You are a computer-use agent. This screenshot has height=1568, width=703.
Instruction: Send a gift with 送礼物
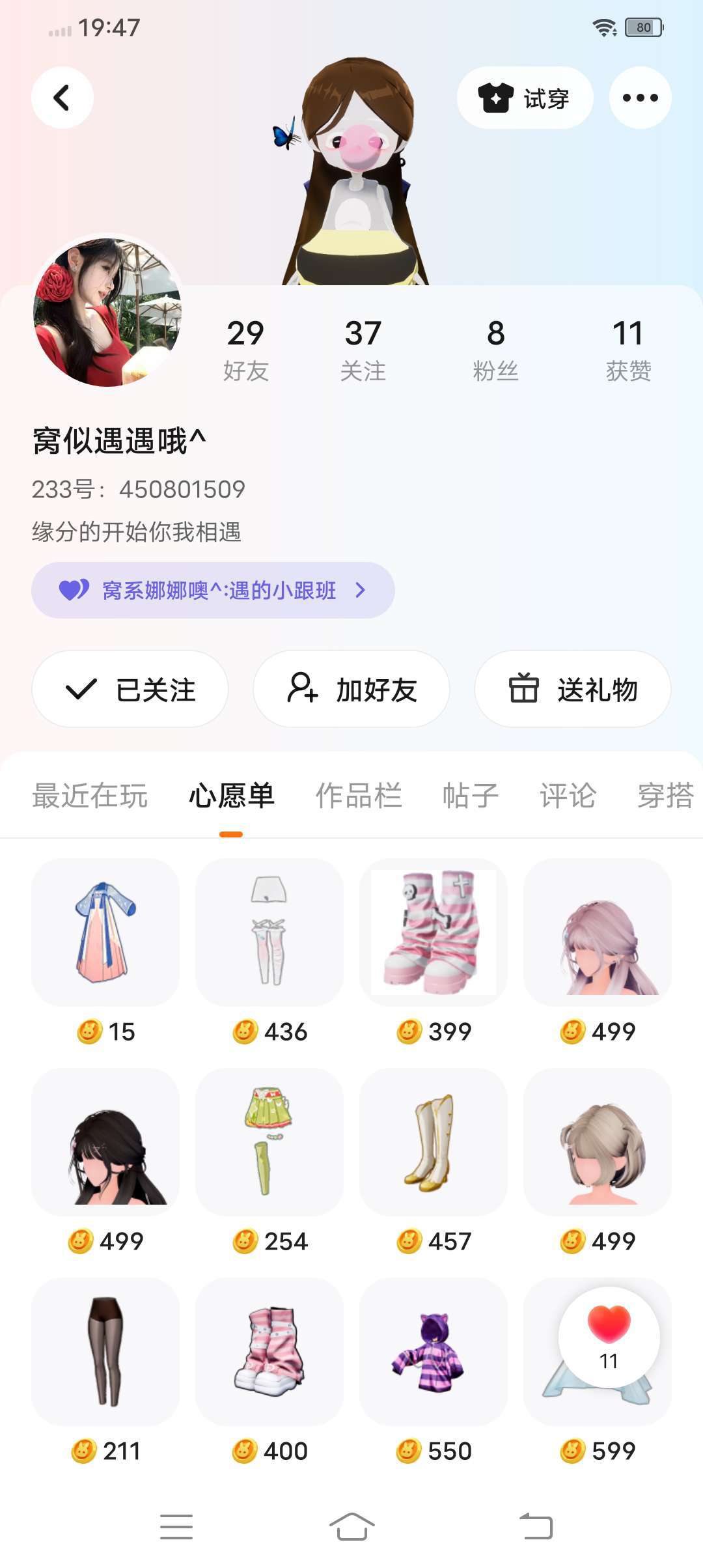(573, 689)
